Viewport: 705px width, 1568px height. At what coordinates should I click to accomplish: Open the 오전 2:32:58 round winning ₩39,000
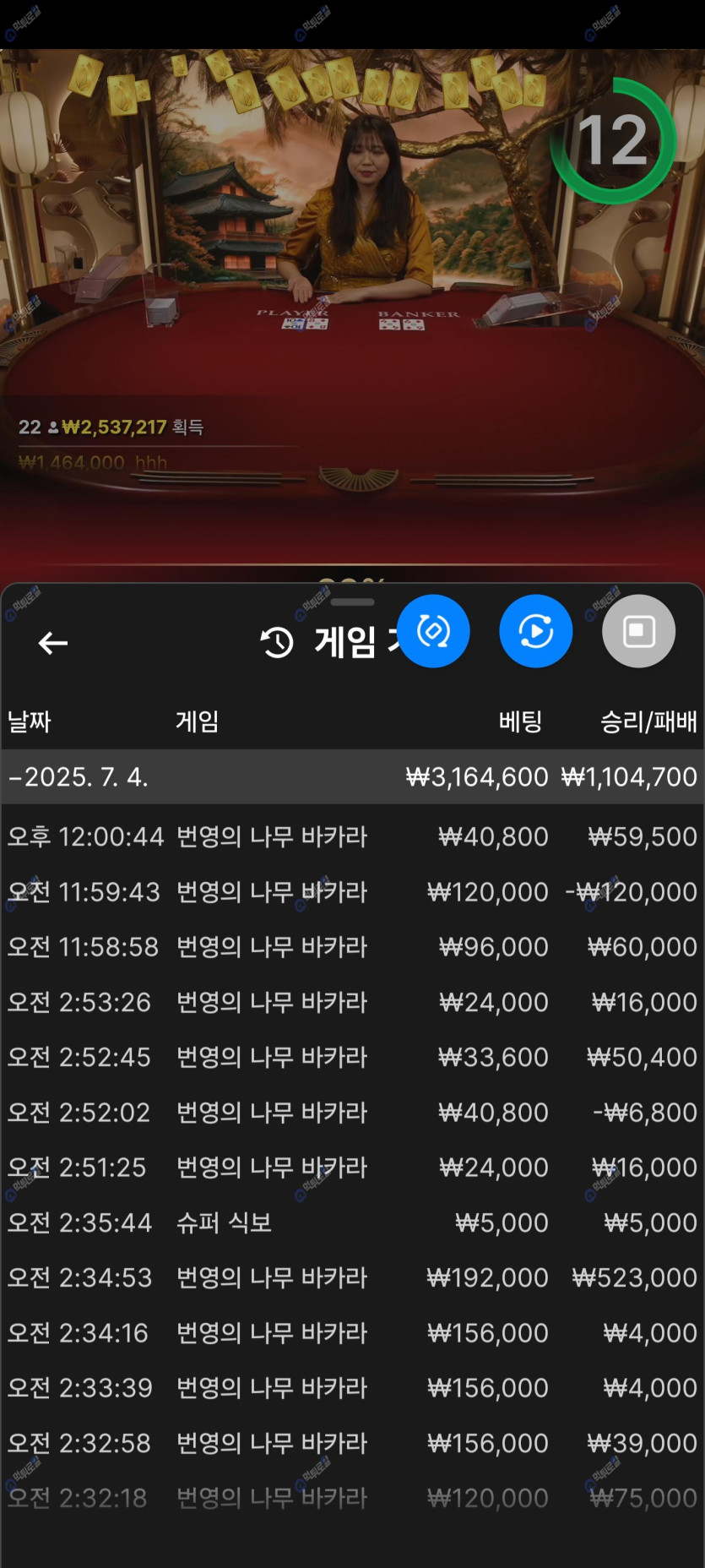tap(352, 1443)
